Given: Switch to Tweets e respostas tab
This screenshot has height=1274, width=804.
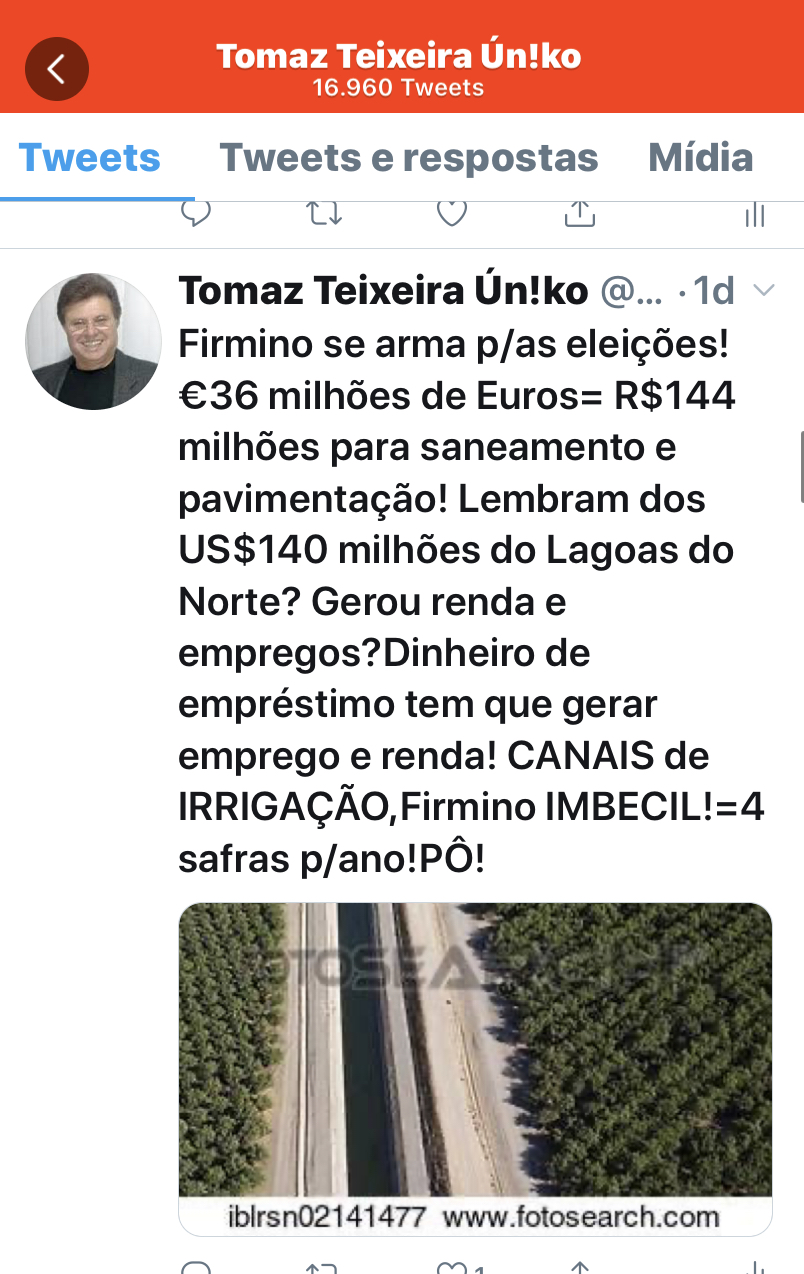Looking at the screenshot, I should (x=409, y=158).
